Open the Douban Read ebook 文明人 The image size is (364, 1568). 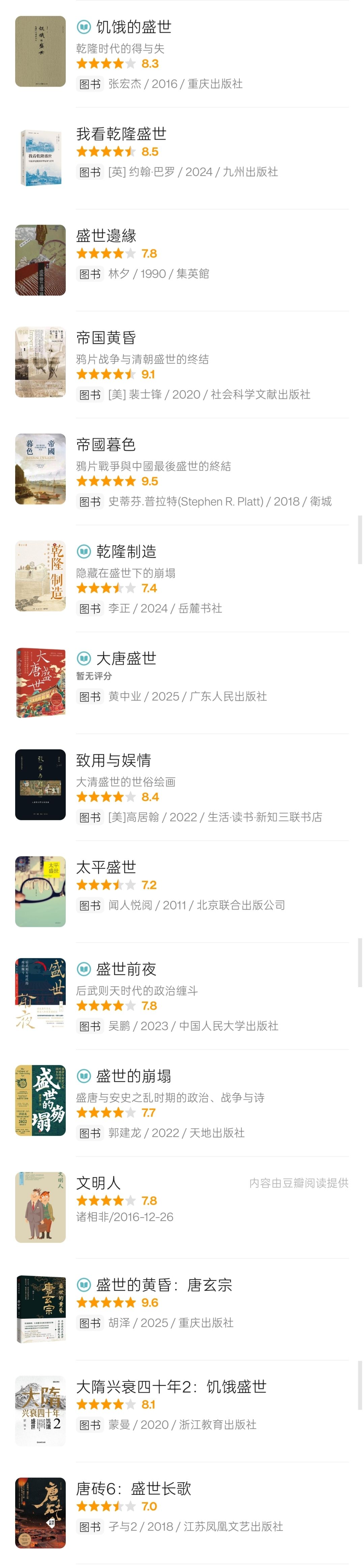pos(98,1183)
